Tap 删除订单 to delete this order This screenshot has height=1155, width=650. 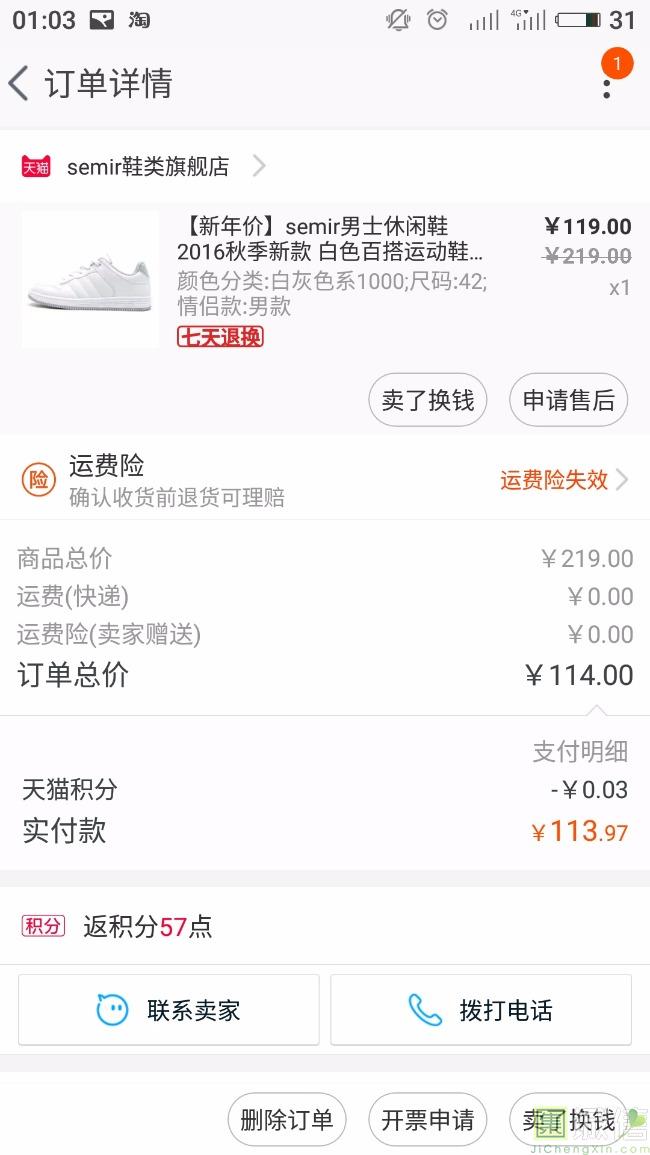pos(287,1120)
